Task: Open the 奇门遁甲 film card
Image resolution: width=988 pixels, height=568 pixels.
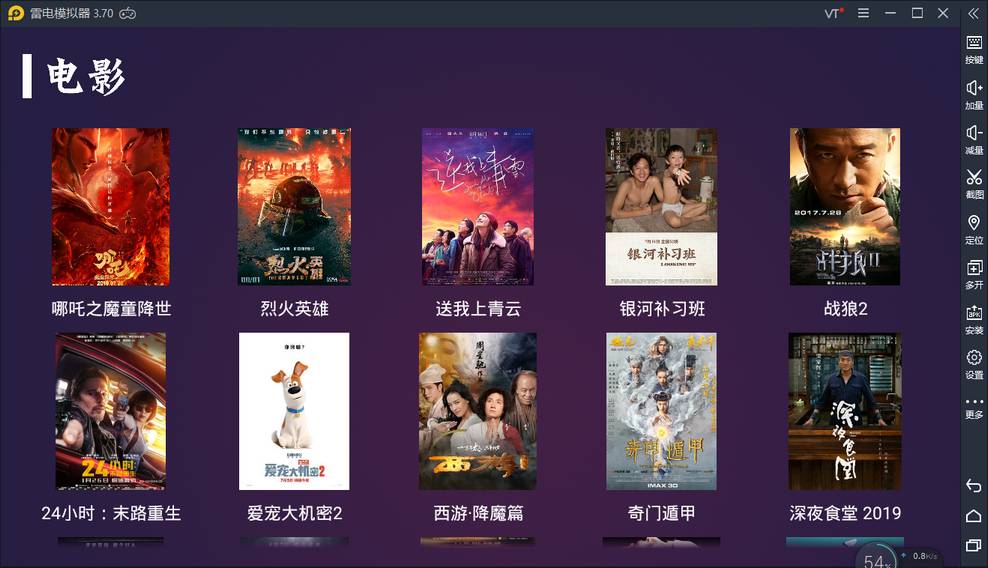Action: (x=661, y=411)
